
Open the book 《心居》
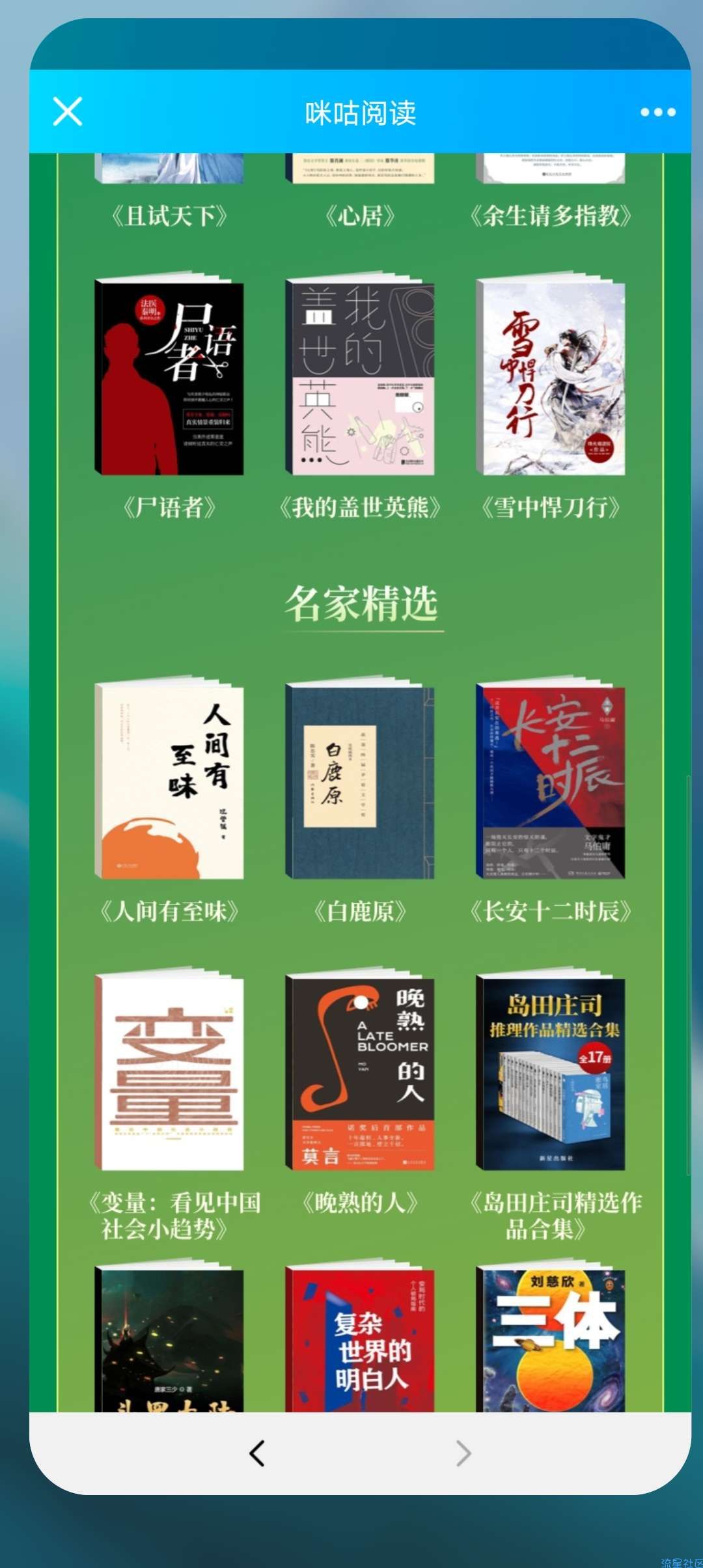click(x=360, y=215)
